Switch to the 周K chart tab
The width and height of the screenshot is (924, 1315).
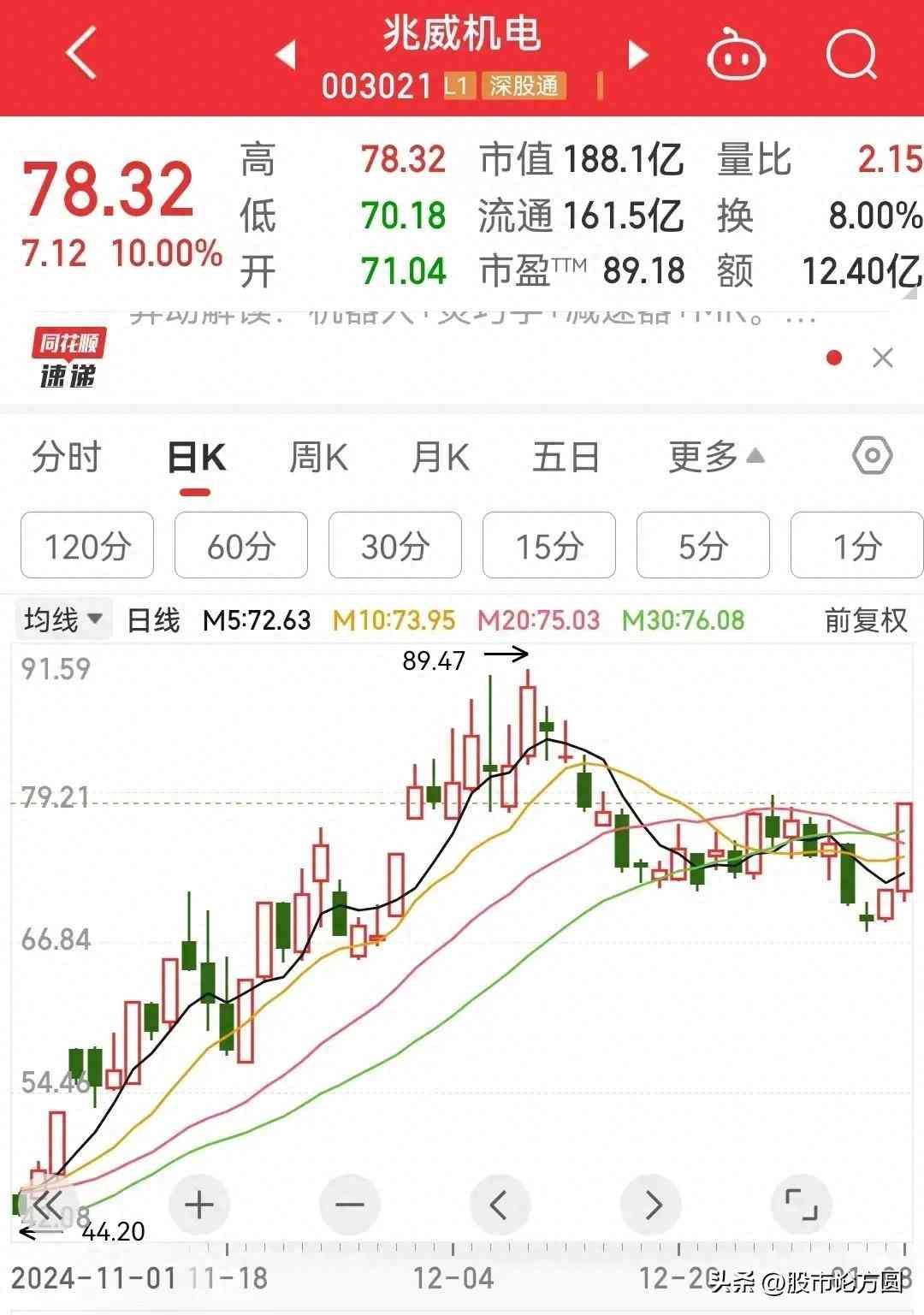318,458
